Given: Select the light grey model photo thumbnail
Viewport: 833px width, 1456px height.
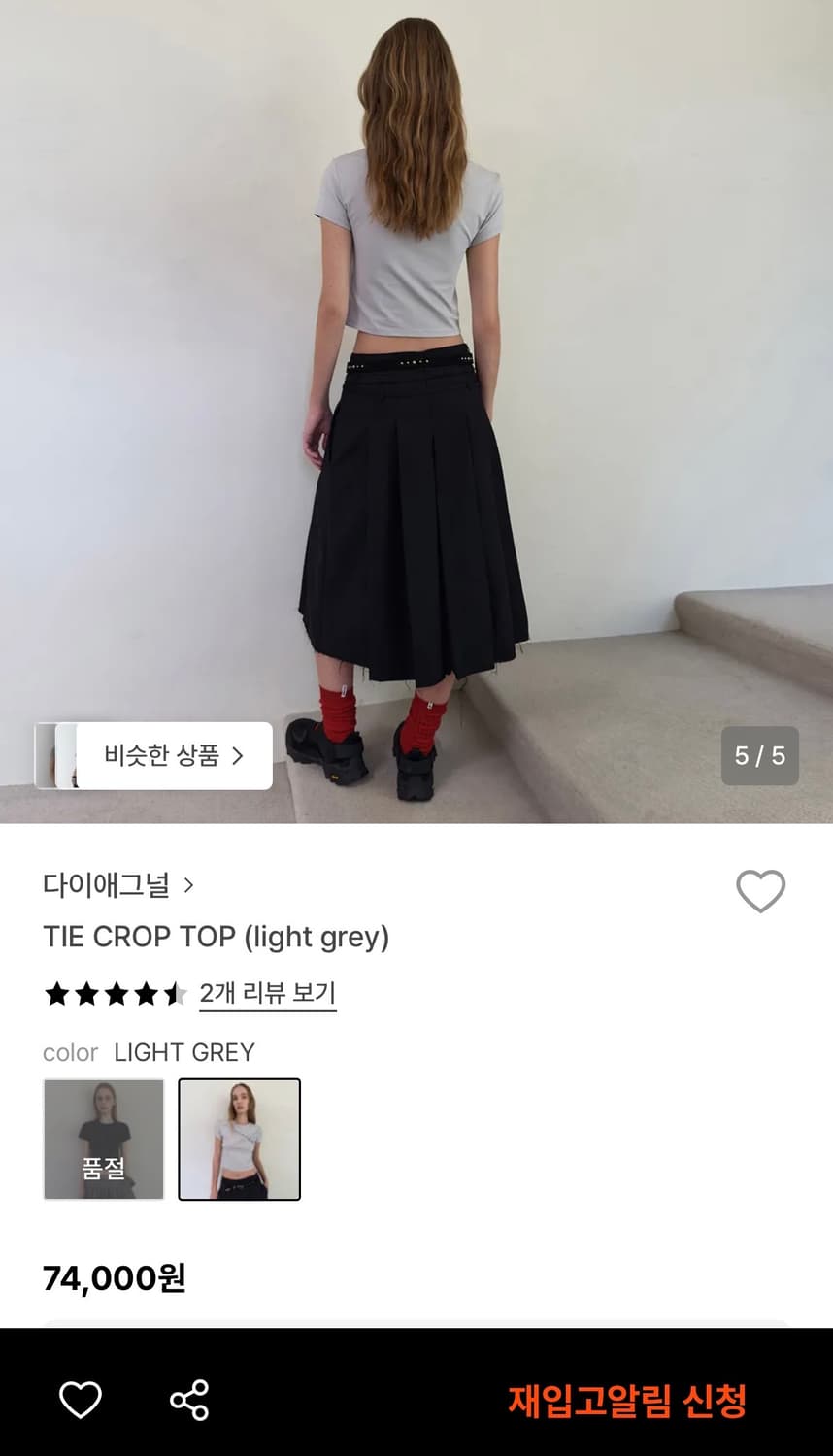Looking at the screenshot, I should tap(240, 1140).
